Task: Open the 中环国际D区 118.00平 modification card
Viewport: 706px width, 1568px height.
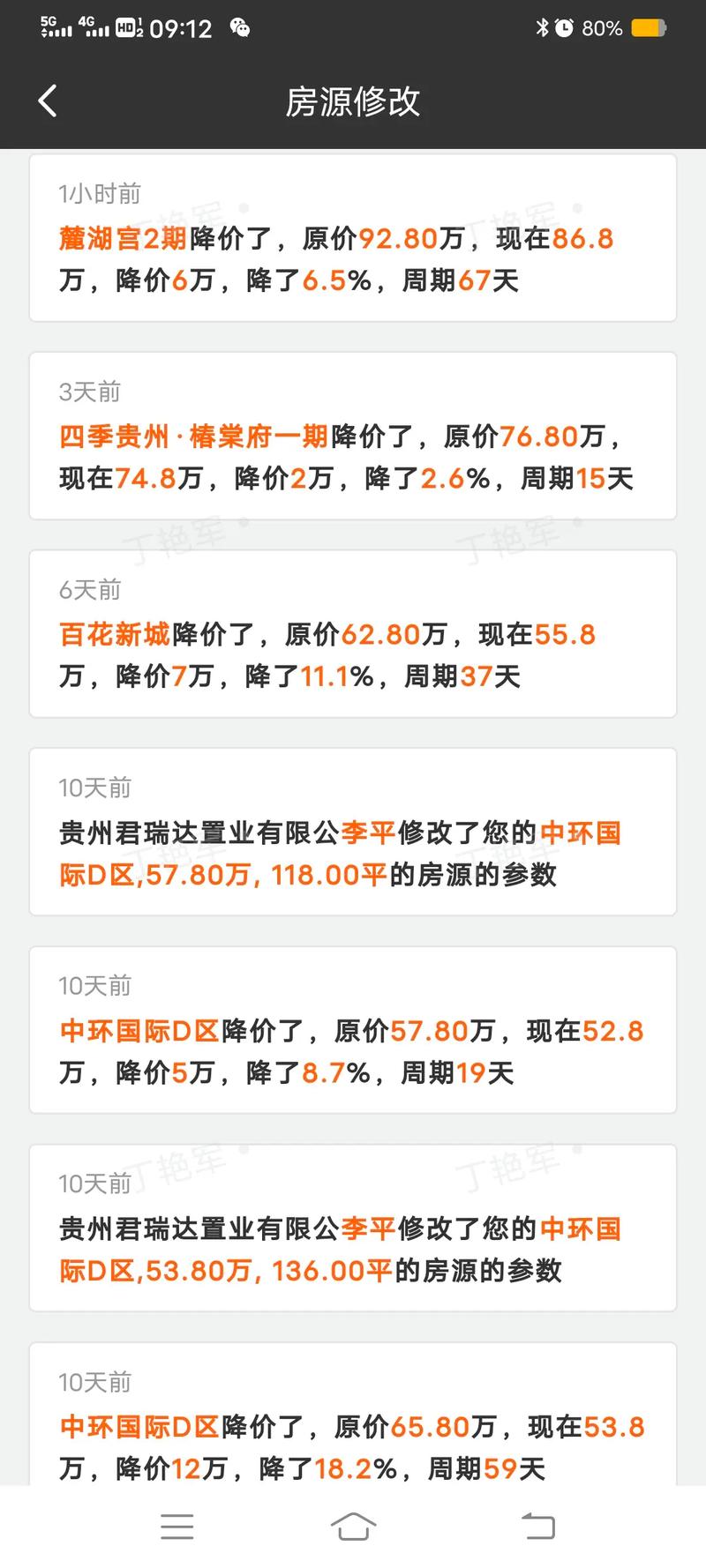Action: tap(353, 833)
